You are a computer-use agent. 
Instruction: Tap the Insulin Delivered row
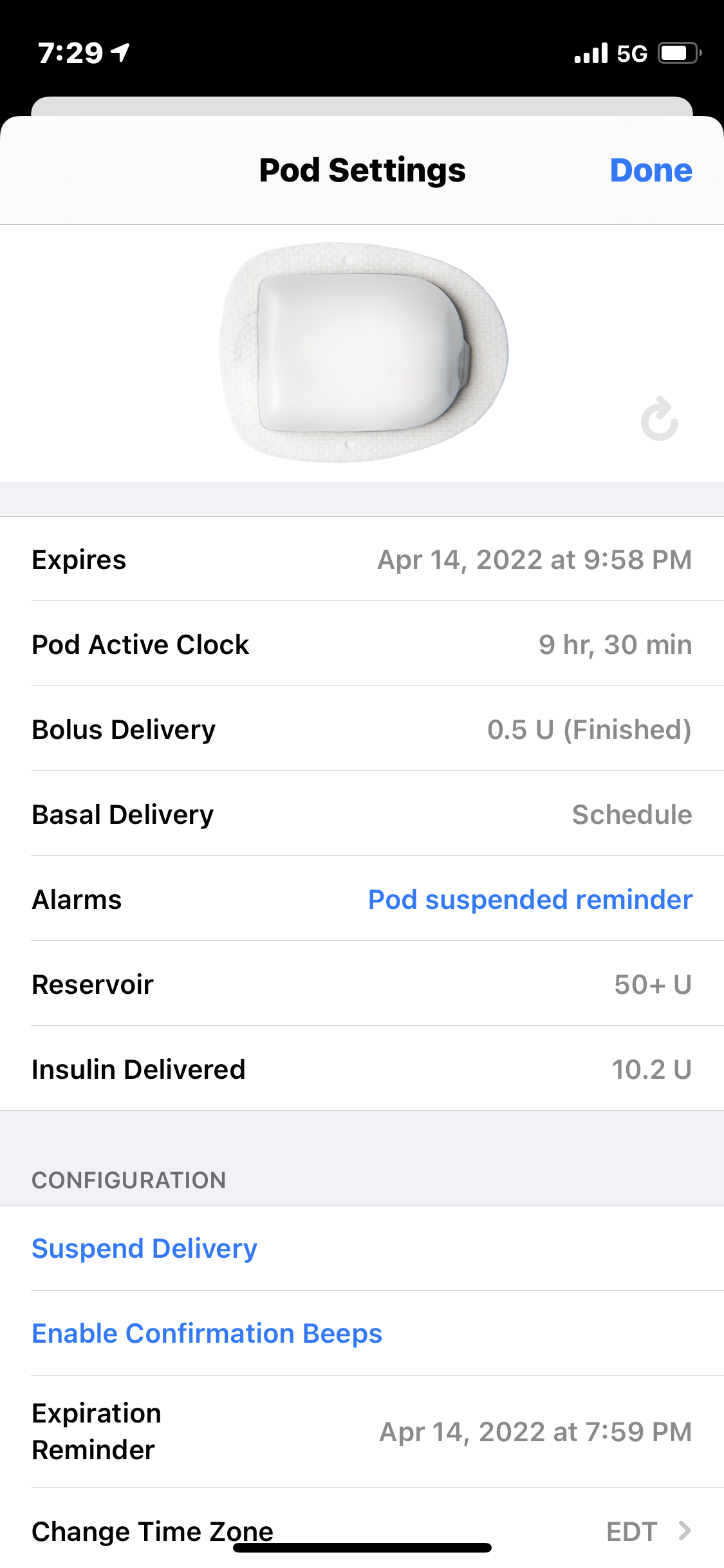tap(362, 1069)
